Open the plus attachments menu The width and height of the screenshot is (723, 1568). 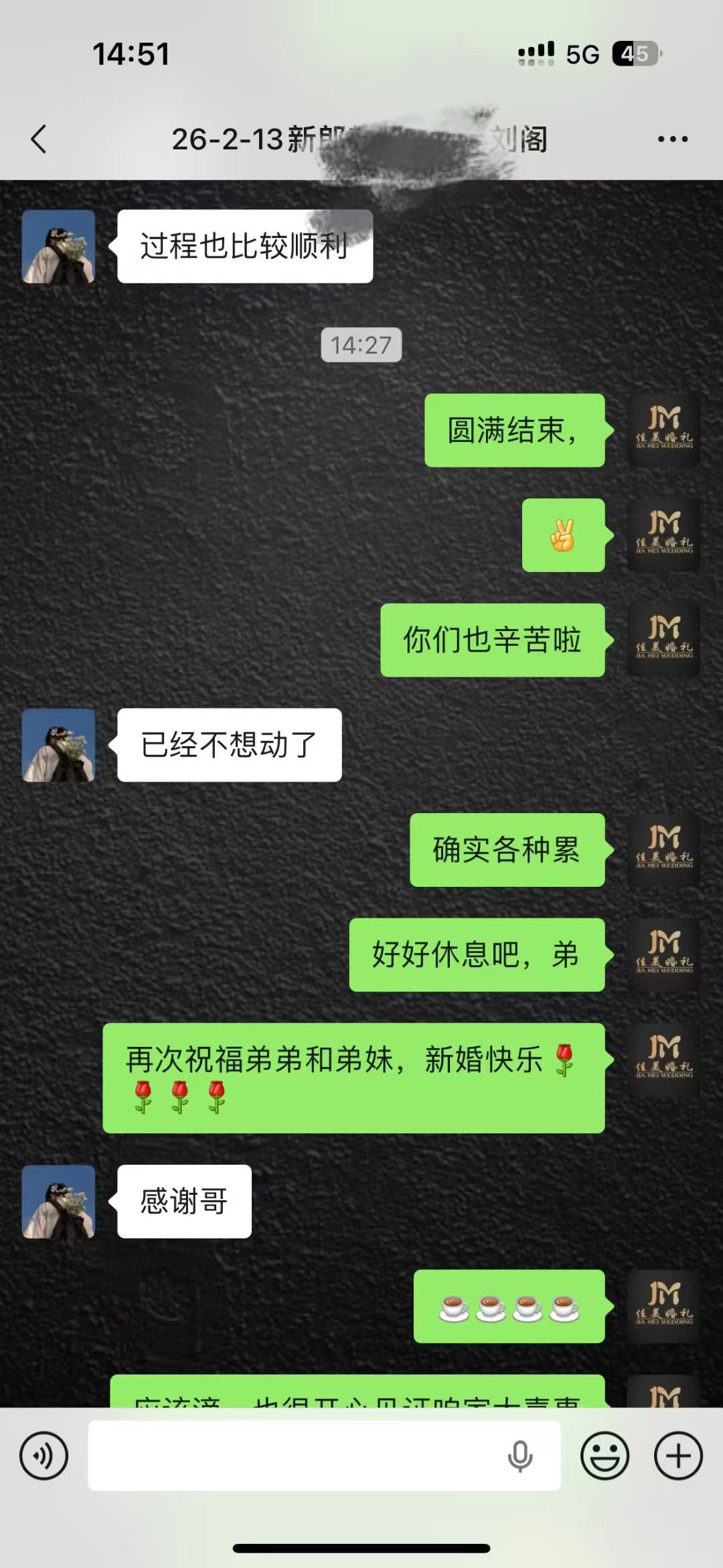(677, 1455)
